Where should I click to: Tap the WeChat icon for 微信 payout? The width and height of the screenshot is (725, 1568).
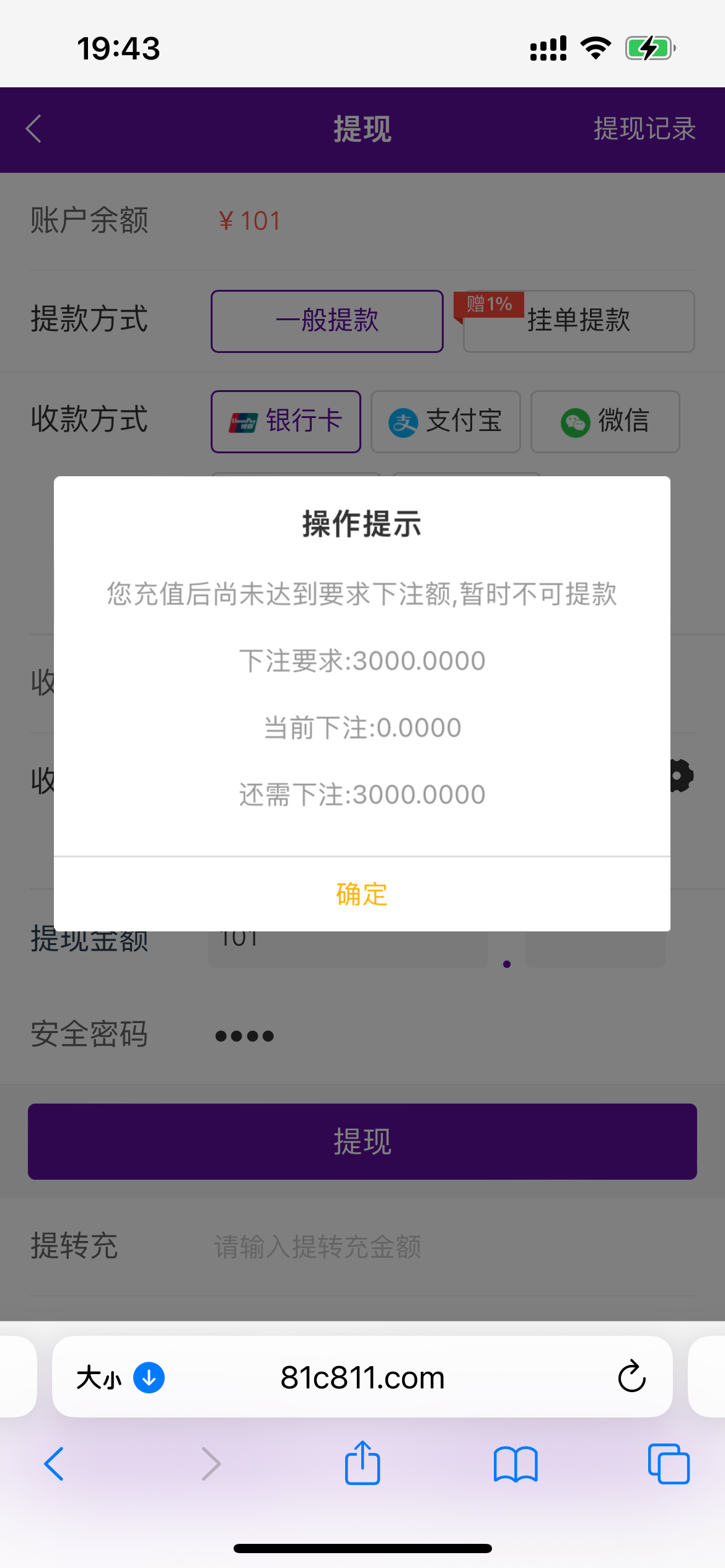576,421
